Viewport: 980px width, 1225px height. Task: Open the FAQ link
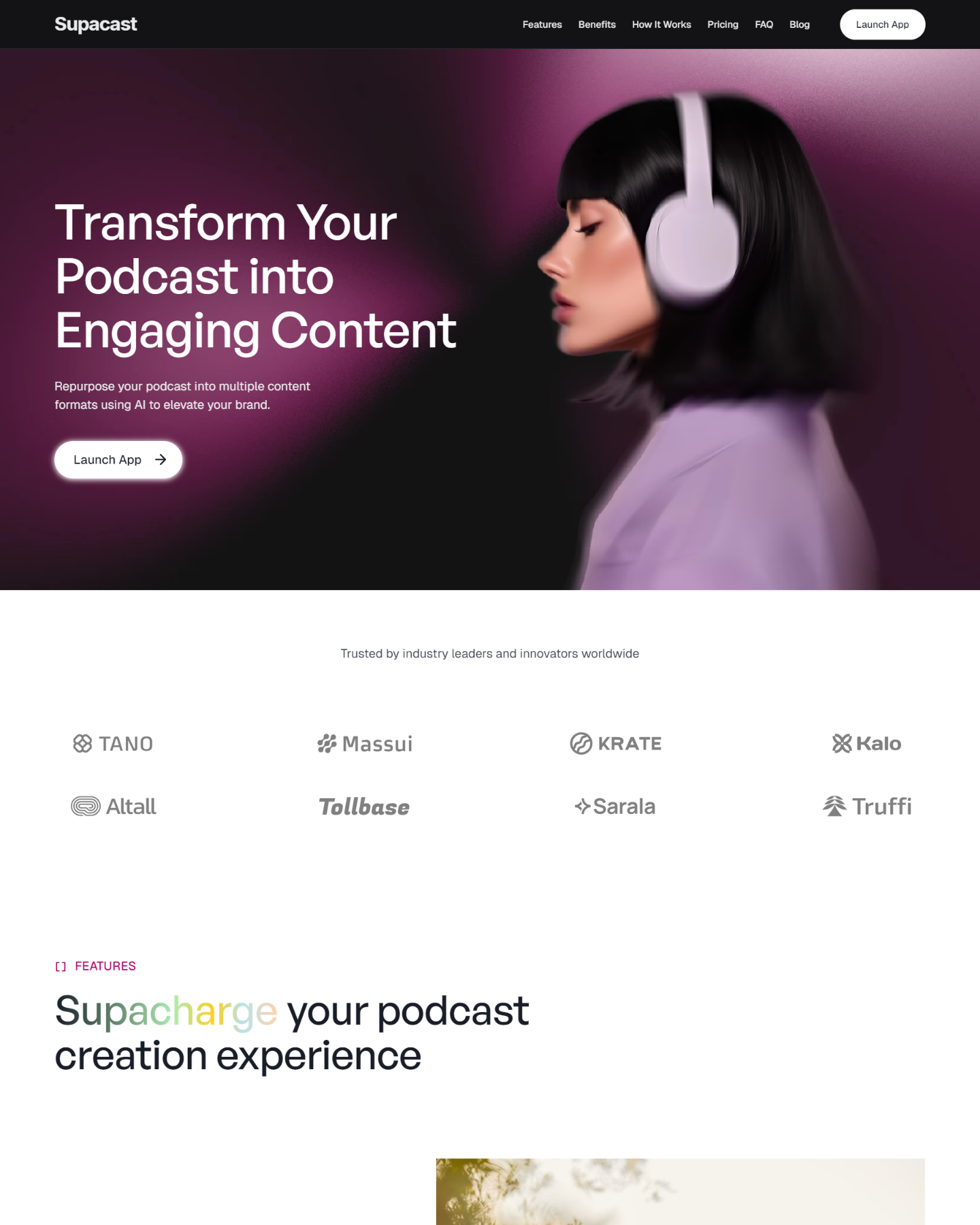click(764, 24)
